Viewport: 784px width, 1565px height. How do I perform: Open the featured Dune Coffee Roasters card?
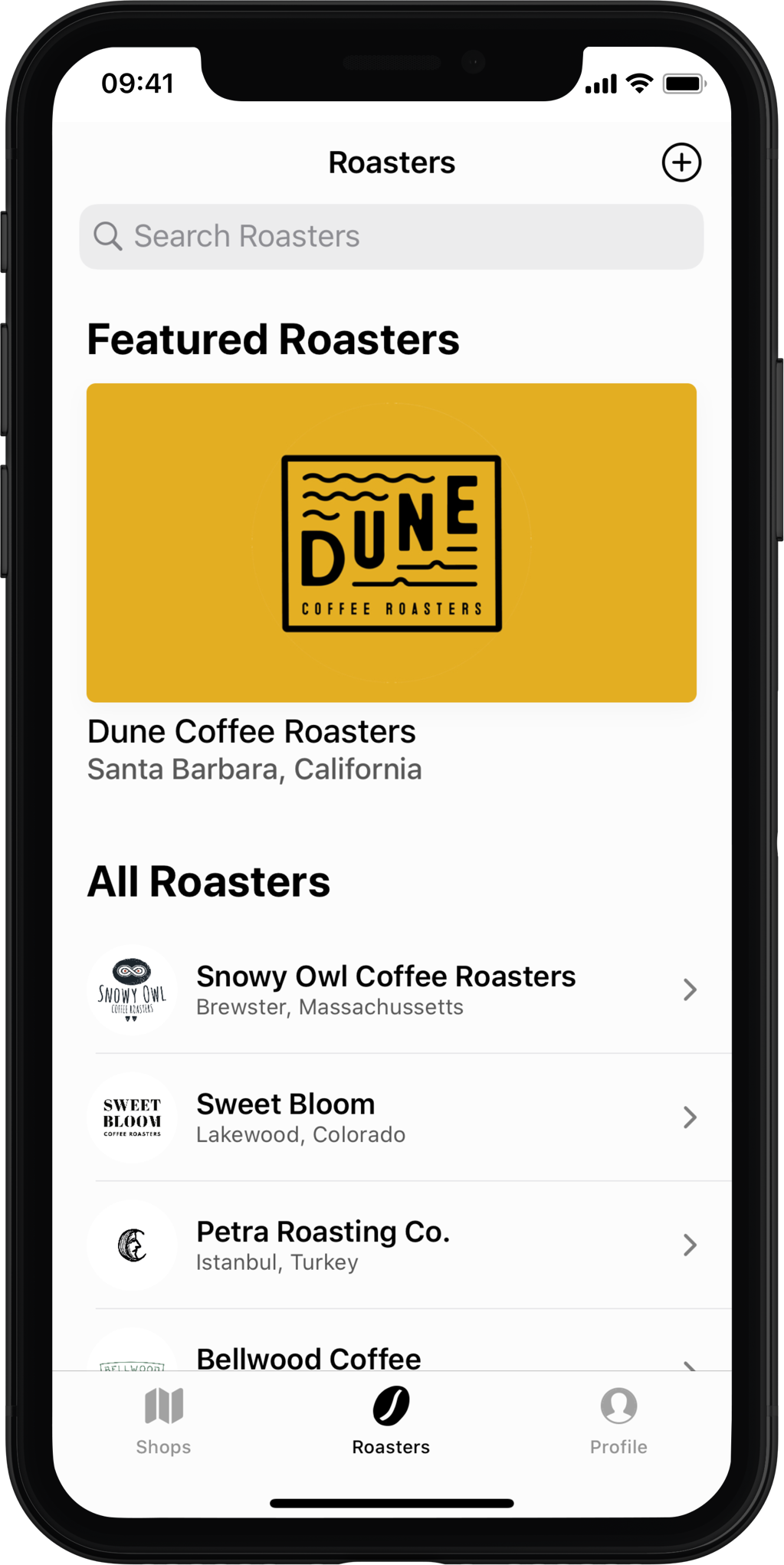pos(391,543)
